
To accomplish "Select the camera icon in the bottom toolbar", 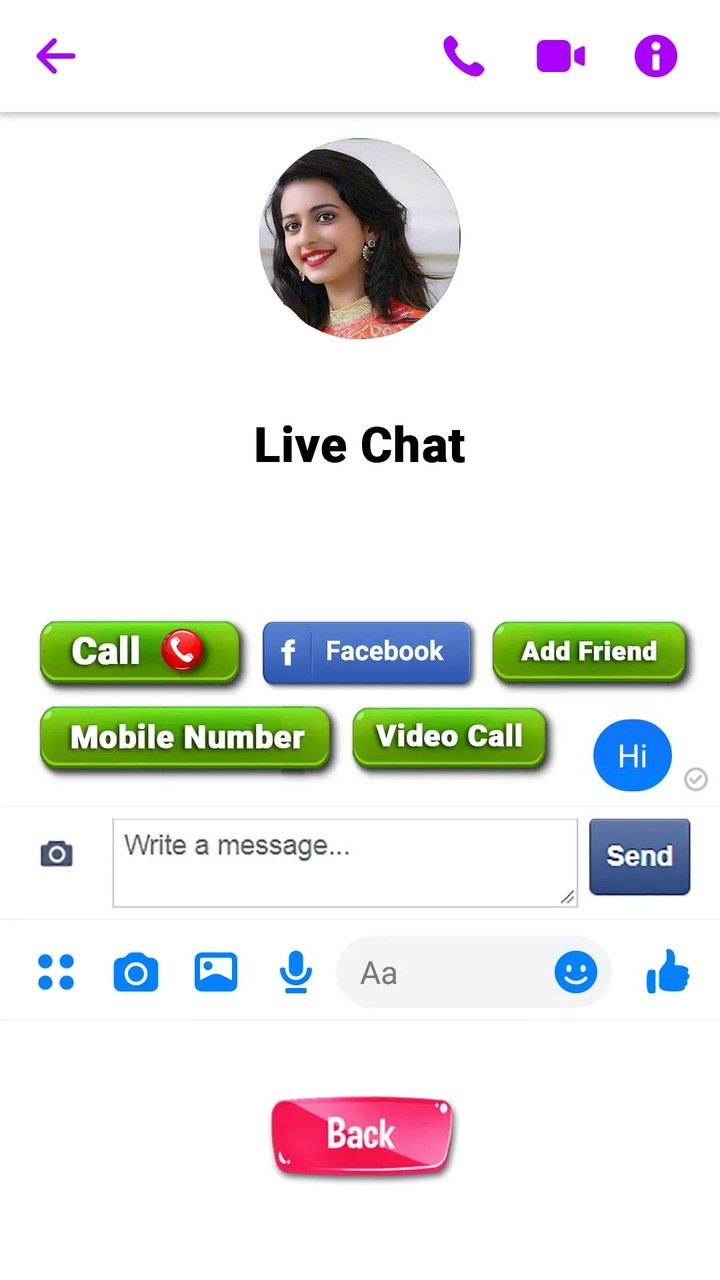I will coord(136,971).
